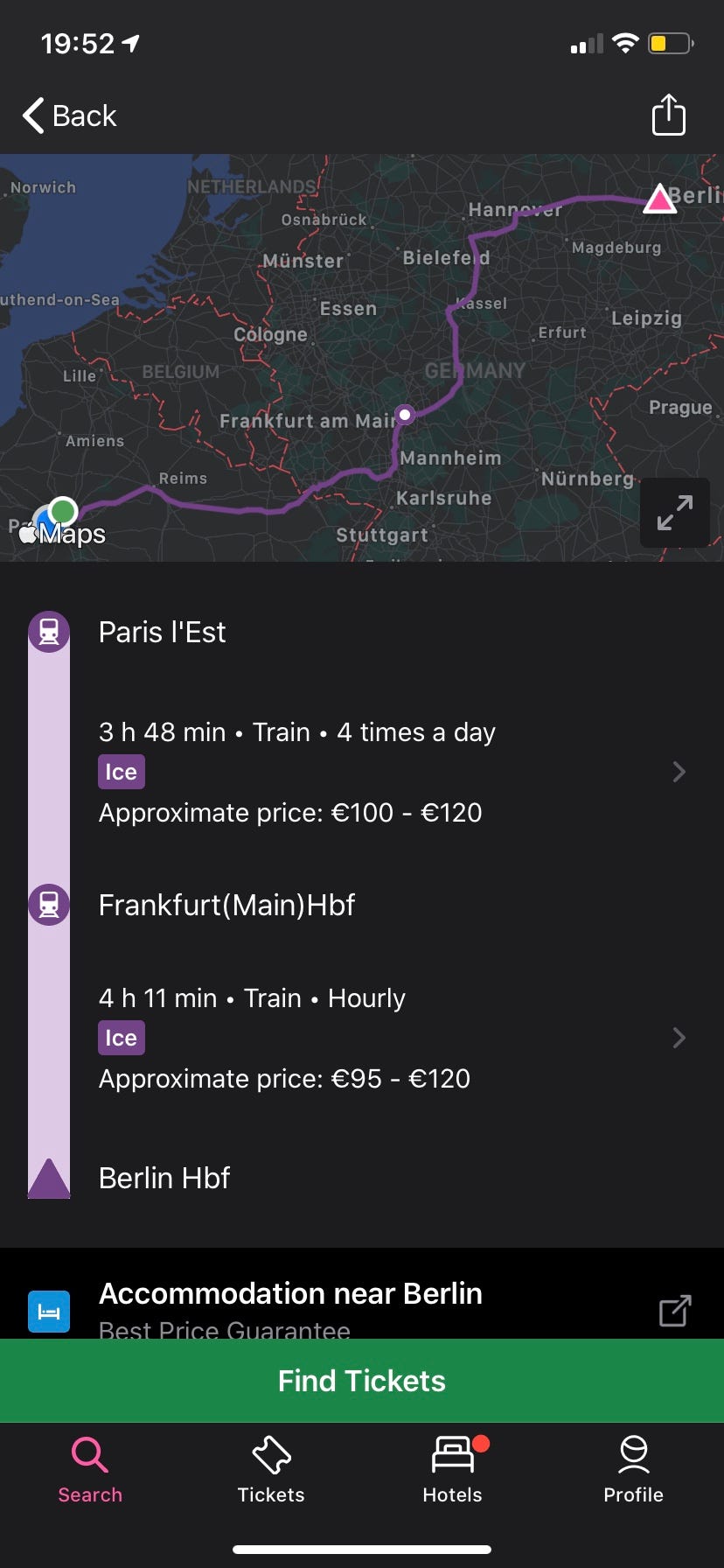Go back to the previous screen
Screen dimensions: 724x1568
[x=70, y=115]
